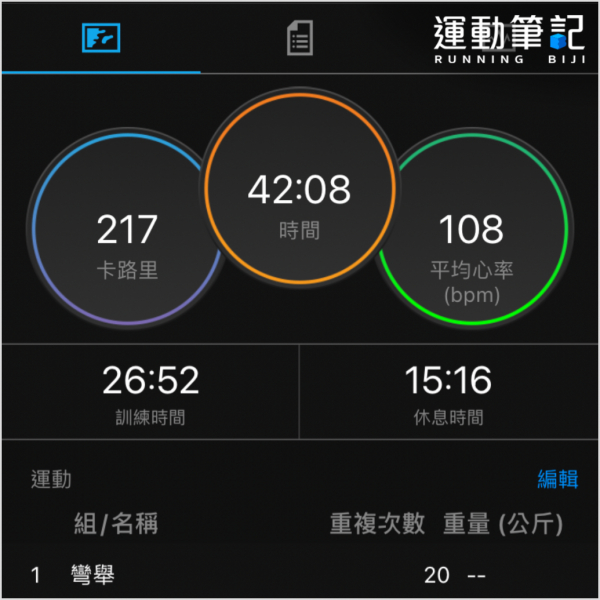The height and width of the screenshot is (600, 600).
Task: Switch to the details list tab
Action: 299,38
